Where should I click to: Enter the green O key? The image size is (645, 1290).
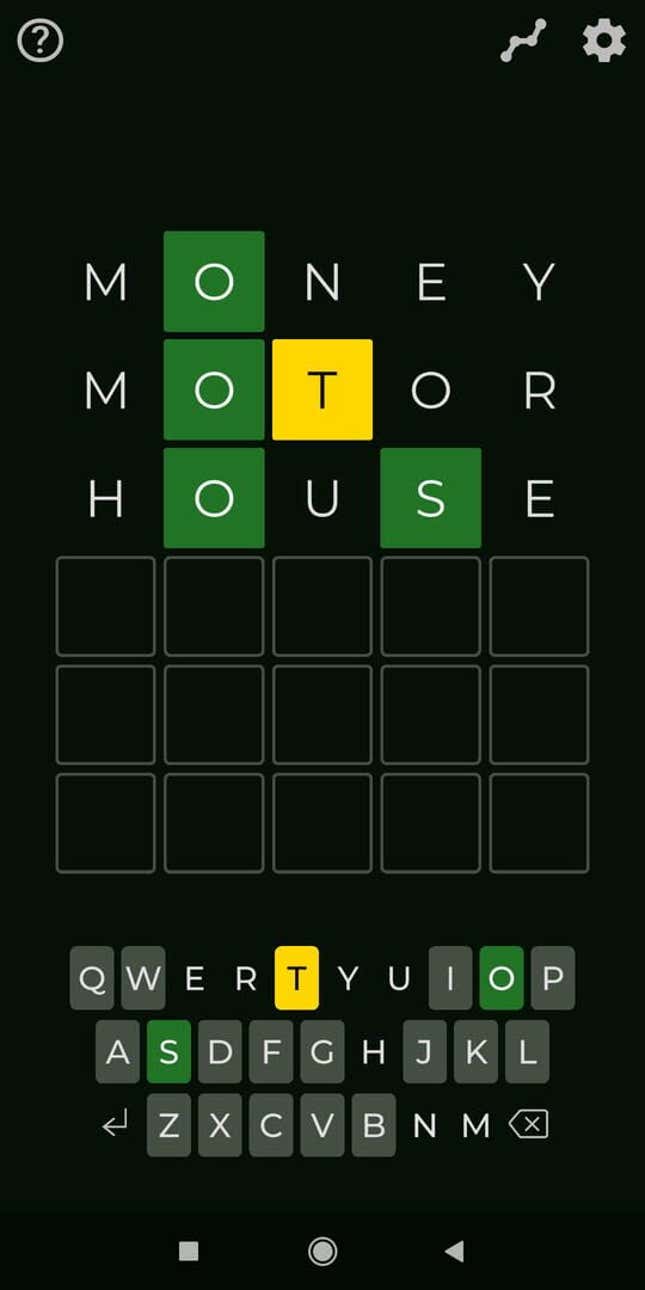coord(501,978)
